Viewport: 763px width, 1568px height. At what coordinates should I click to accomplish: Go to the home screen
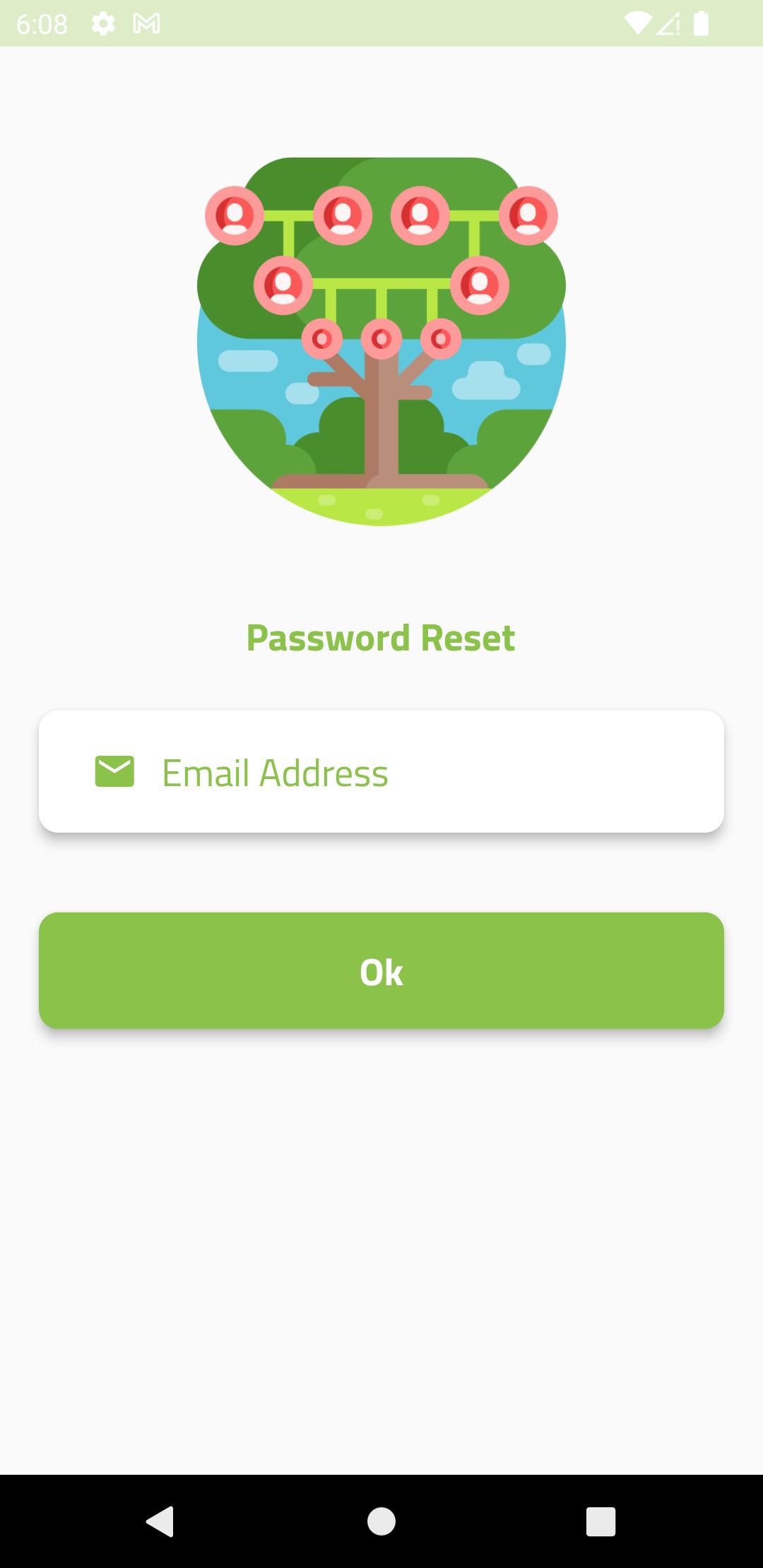(x=381, y=1521)
